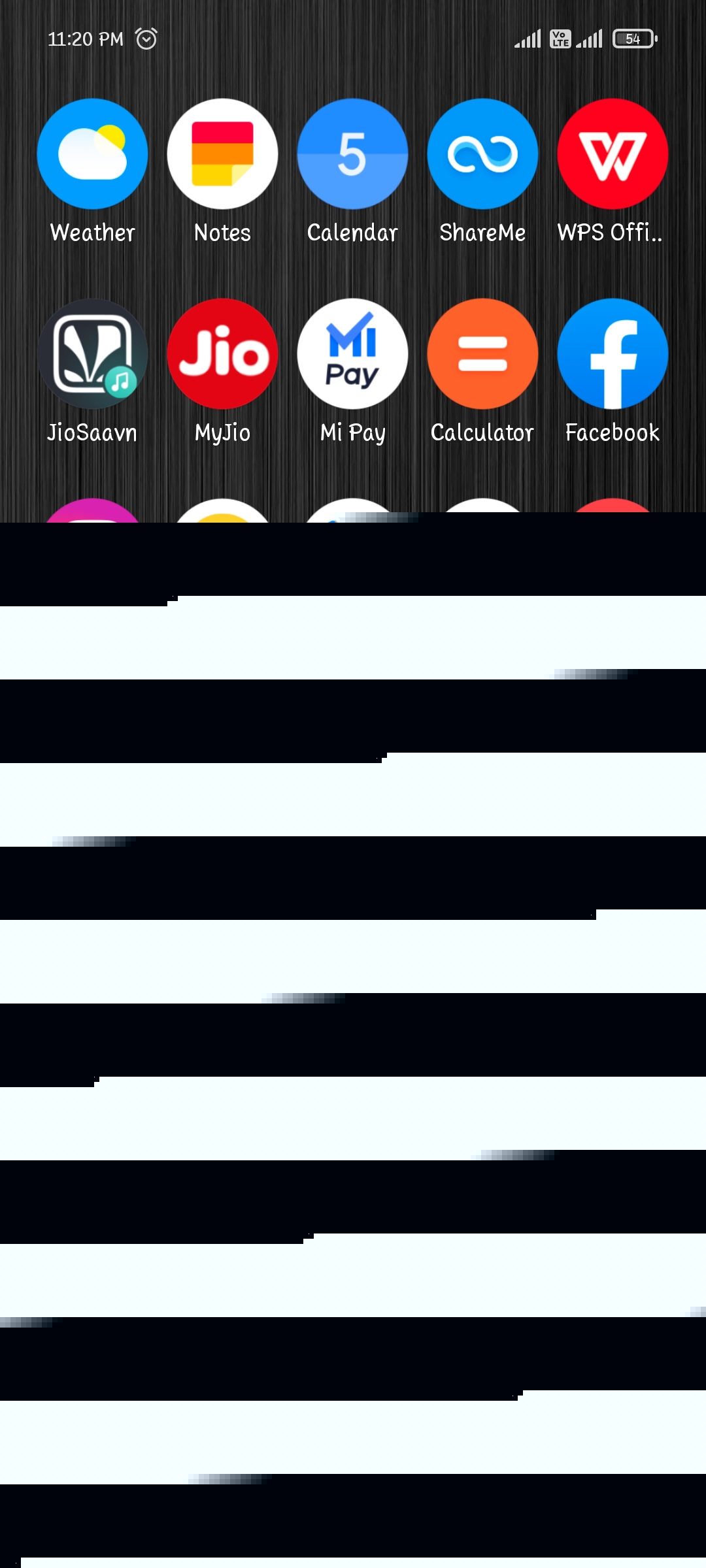
Task: Open the MyJio app
Action: point(222,354)
